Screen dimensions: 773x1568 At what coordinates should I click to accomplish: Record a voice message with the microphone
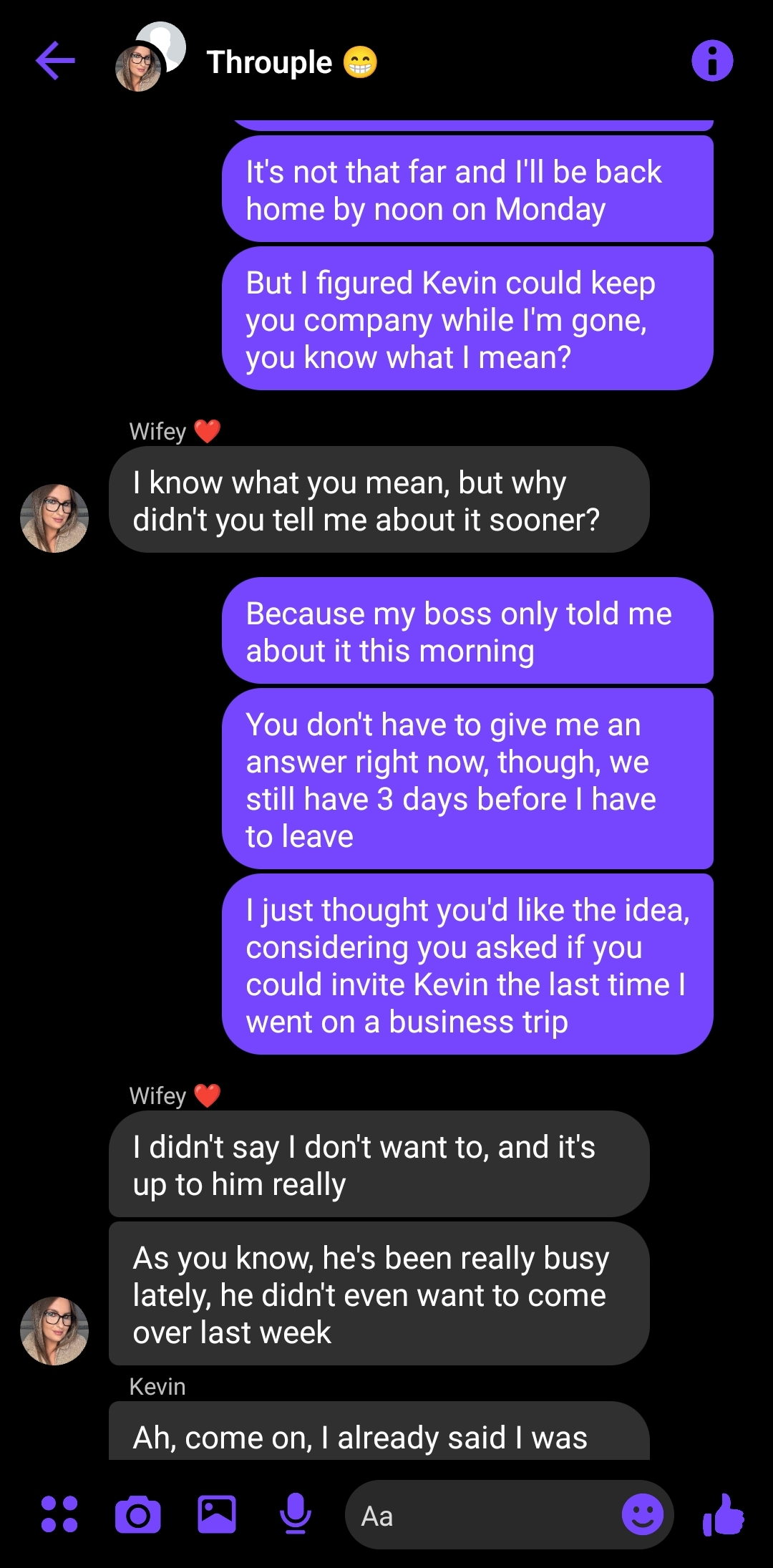tap(295, 1514)
